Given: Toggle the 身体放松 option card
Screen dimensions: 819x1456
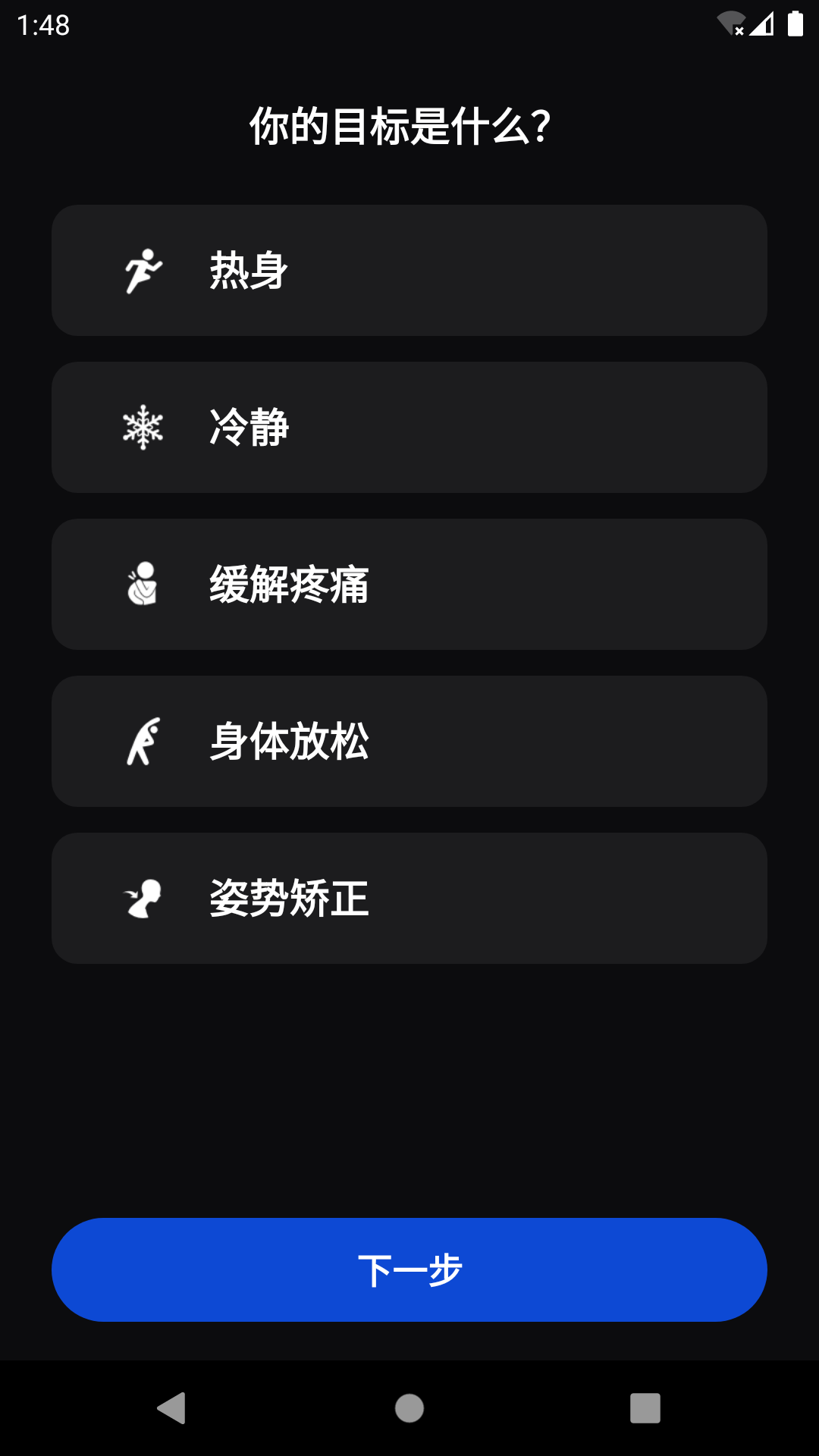Looking at the screenshot, I should pos(409,741).
